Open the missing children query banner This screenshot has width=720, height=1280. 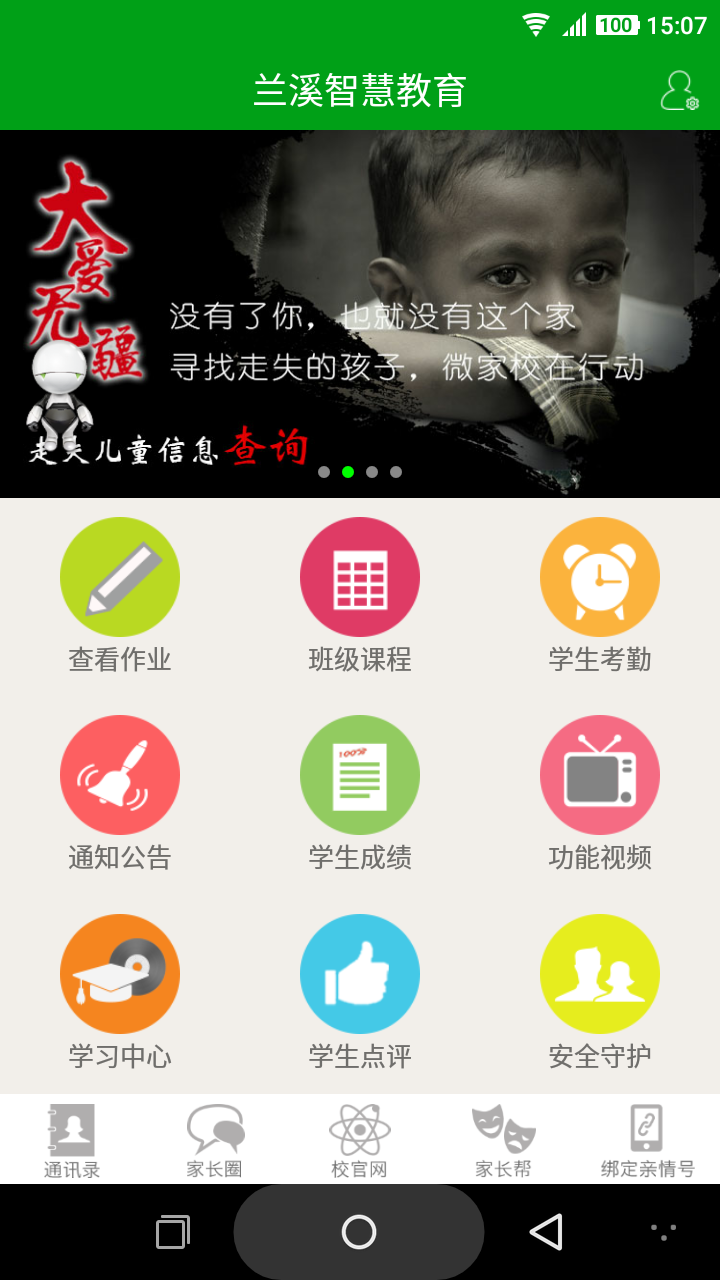(x=360, y=313)
